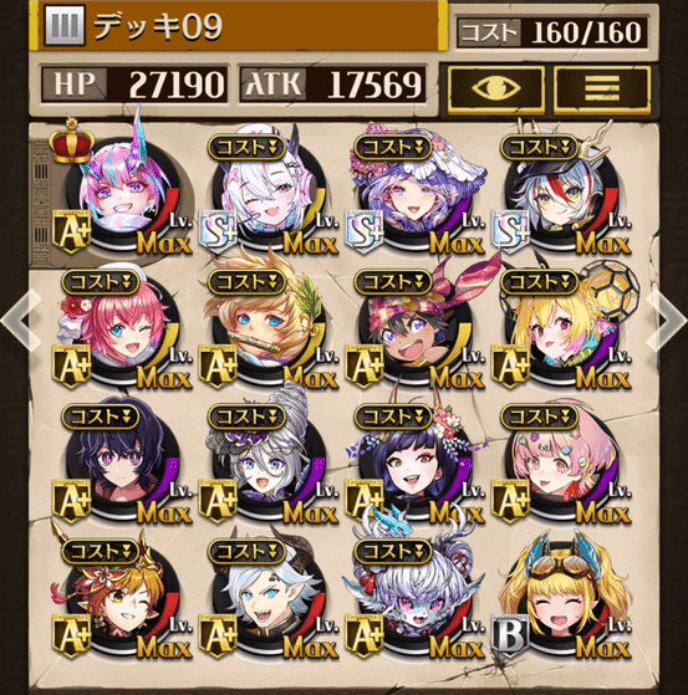This screenshot has width=688, height=695.
Task: Tap the deck grid icon beside デッキ09
Action: (63, 27)
